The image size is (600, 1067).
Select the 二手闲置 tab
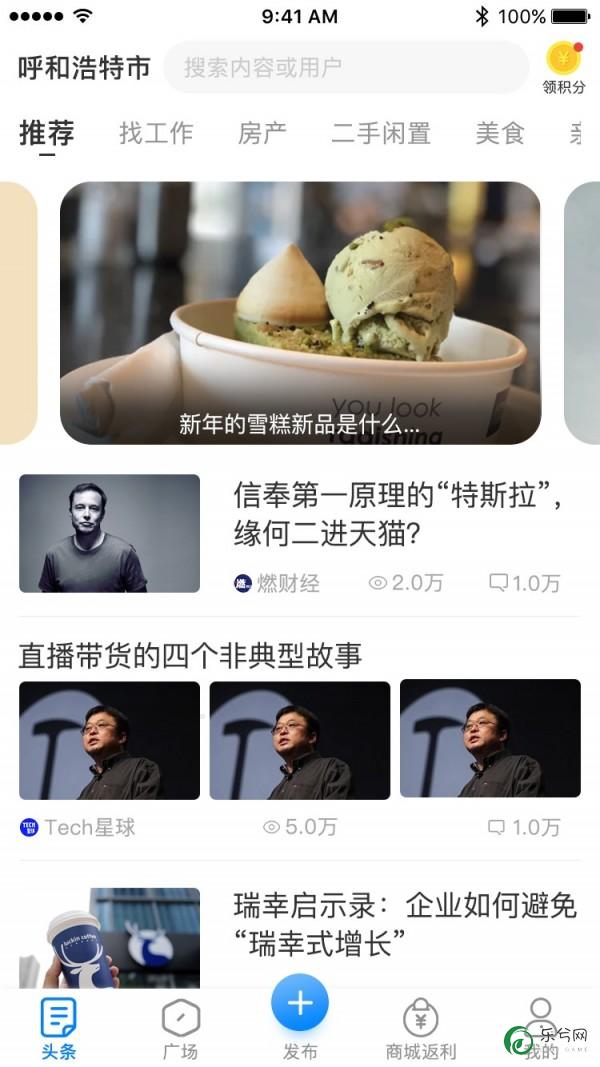(x=381, y=133)
